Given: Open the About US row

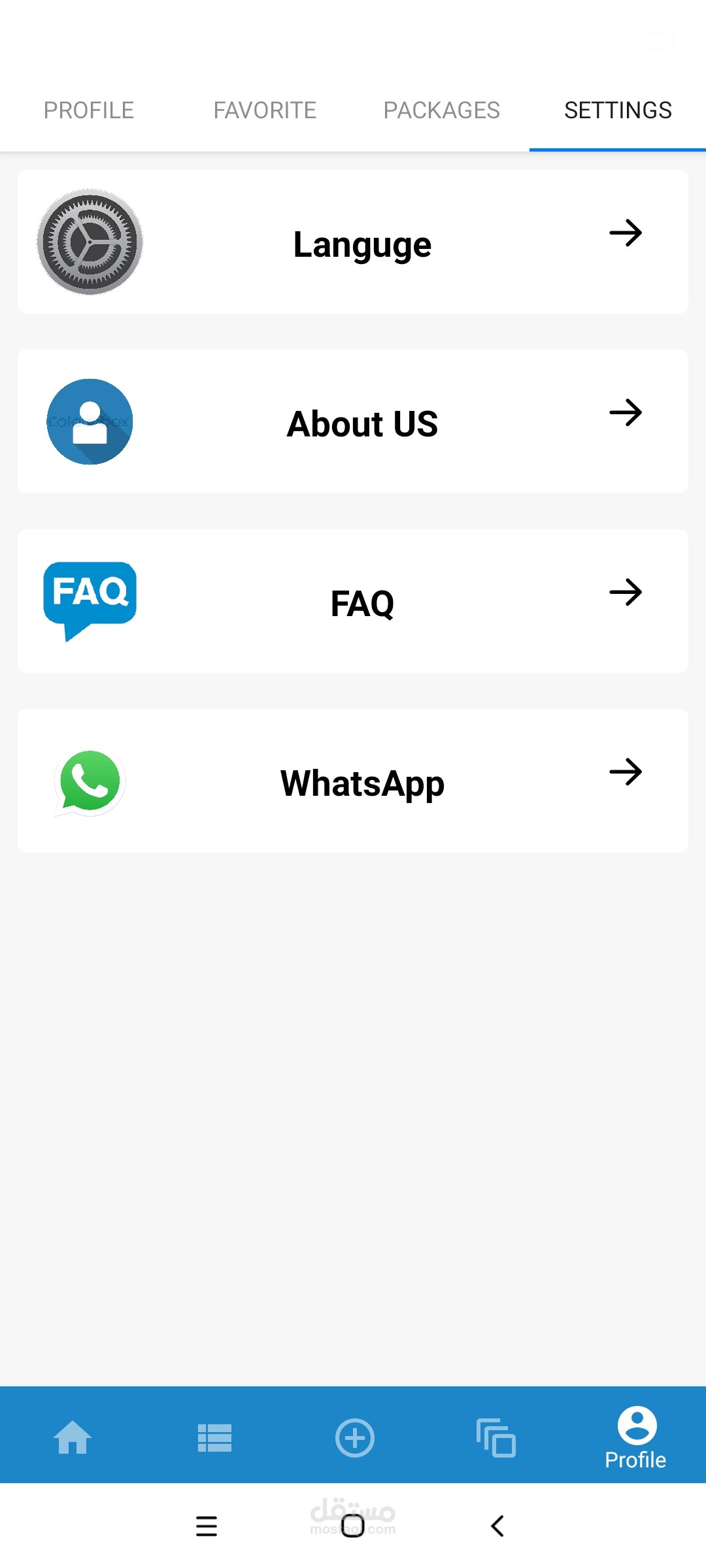Looking at the screenshot, I should tap(353, 421).
